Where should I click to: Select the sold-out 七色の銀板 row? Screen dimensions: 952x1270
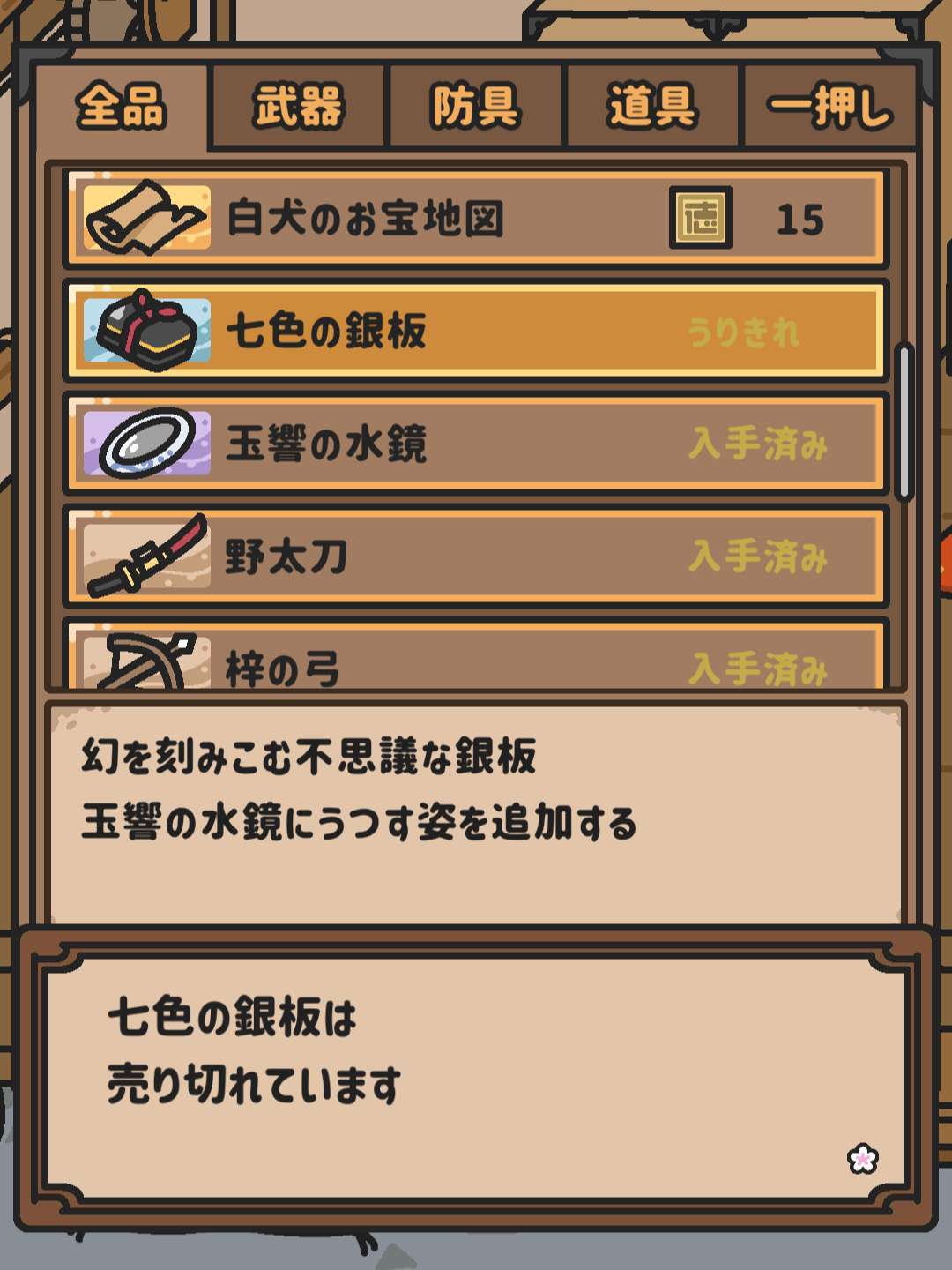click(x=475, y=331)
